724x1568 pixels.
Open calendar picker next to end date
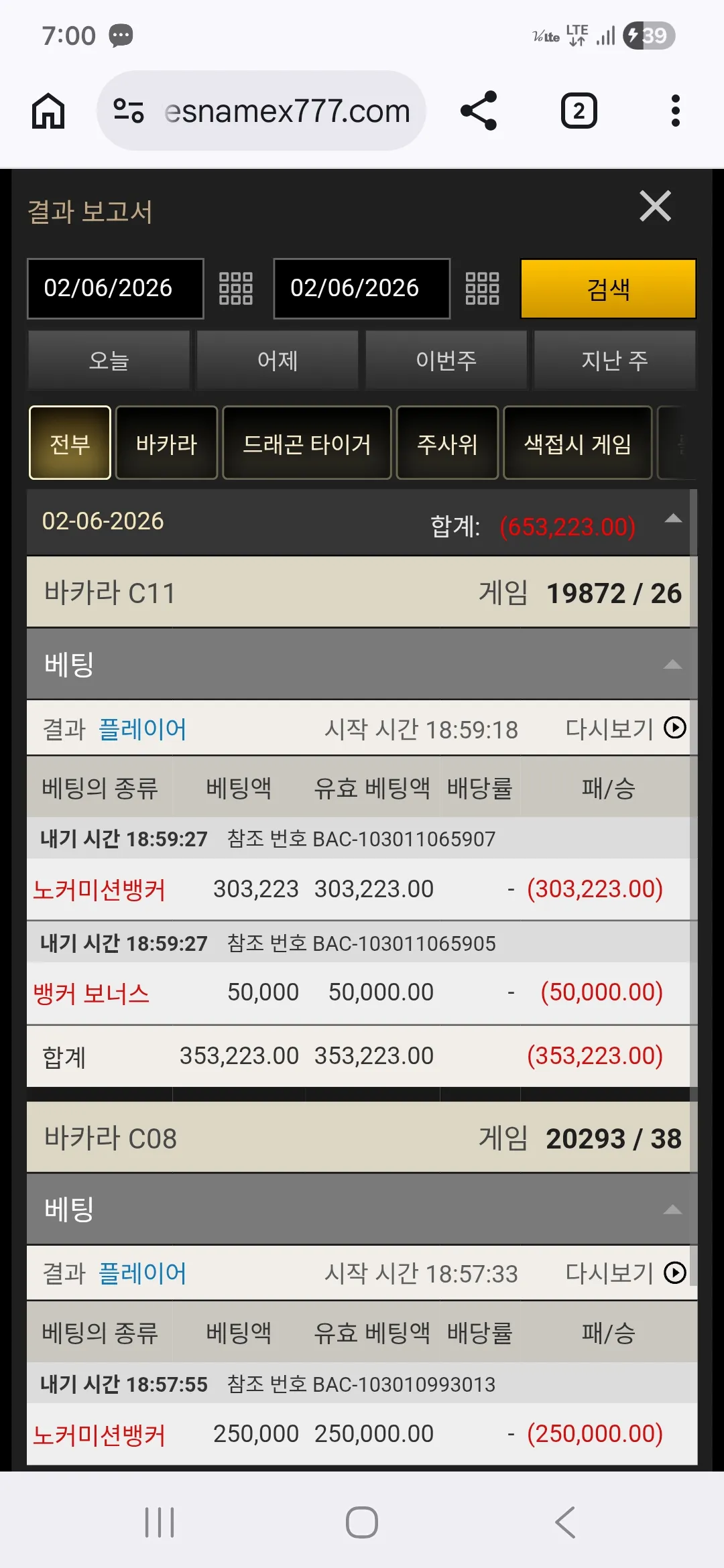[x=483, y=289]
